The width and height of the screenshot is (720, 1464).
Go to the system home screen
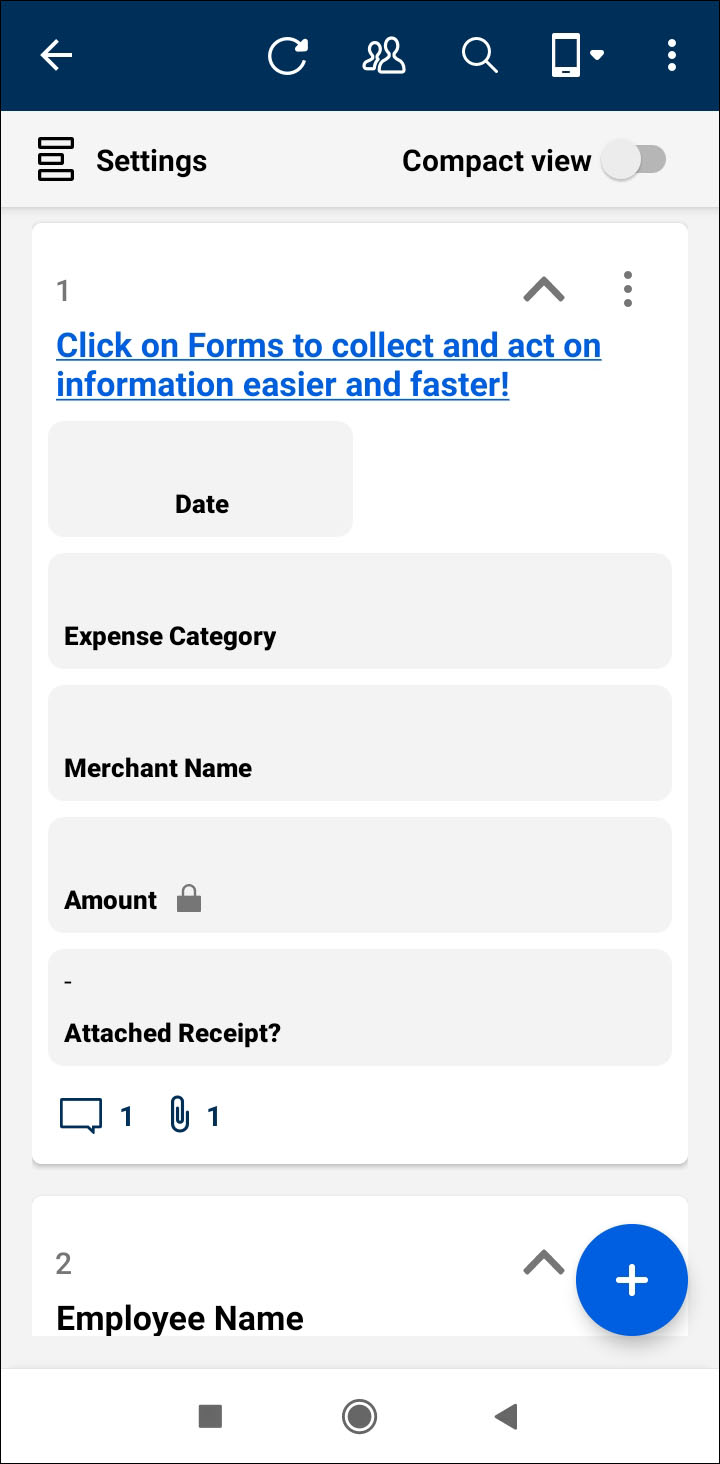[359, 1416]
